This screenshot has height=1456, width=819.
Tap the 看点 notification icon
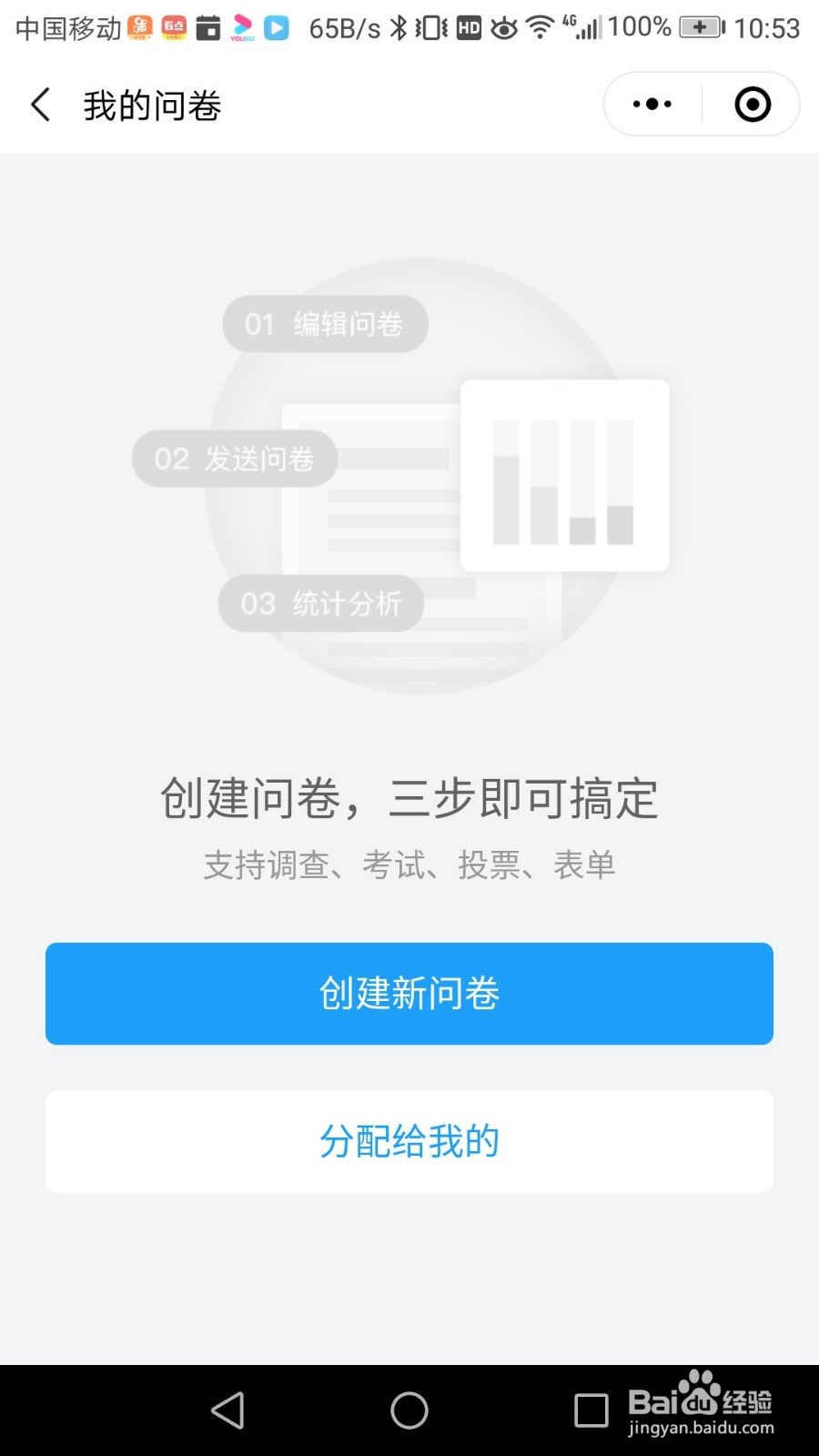click(x=173, y=26)
